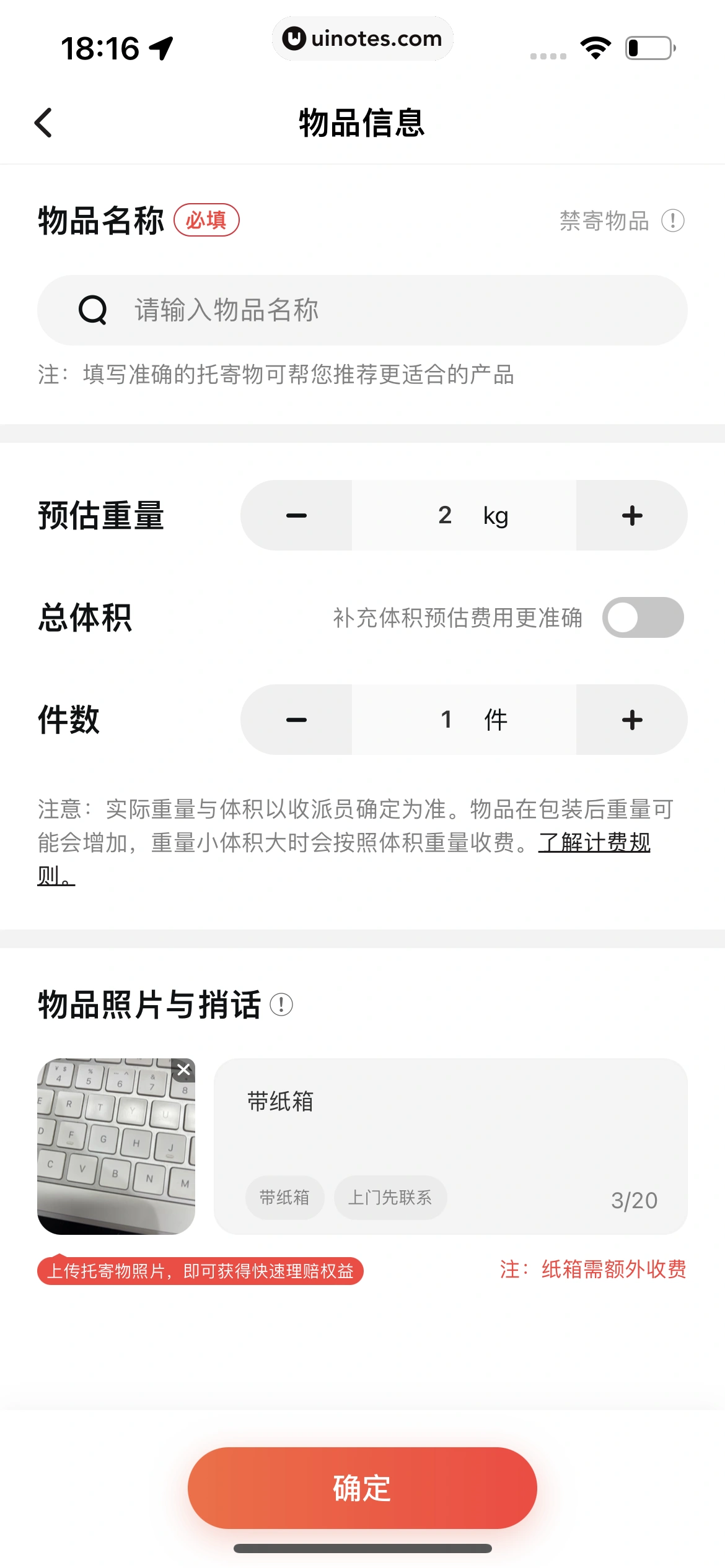The height and width of the screenshot is (1568, 725).
Task: Open the 了解计费规则 billing rules link
Action: (x=594, y=844)
